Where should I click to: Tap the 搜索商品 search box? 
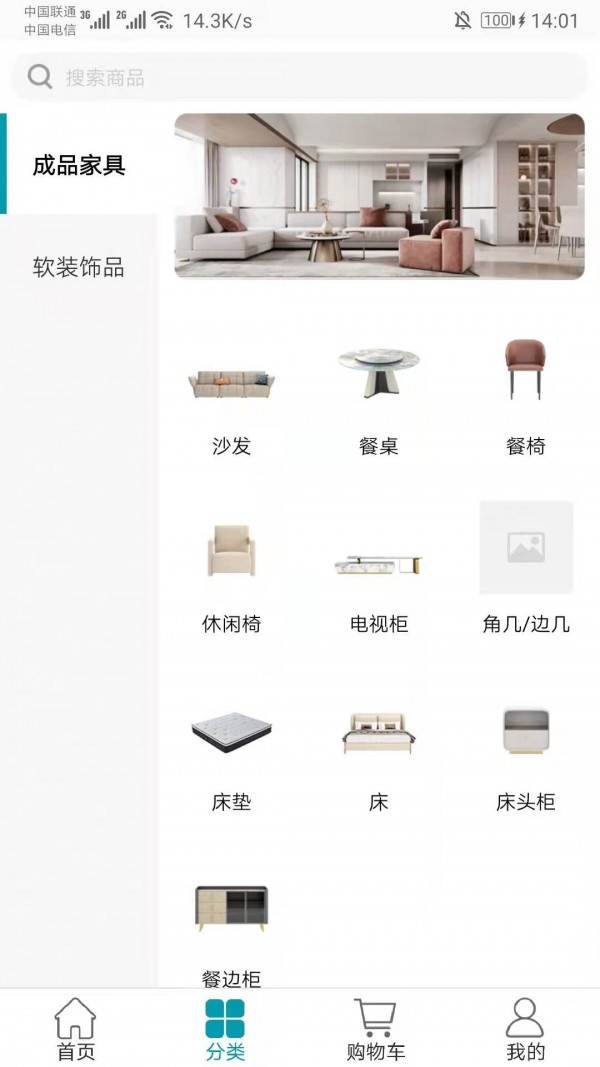pyautogui.click(x=300, y=77)
